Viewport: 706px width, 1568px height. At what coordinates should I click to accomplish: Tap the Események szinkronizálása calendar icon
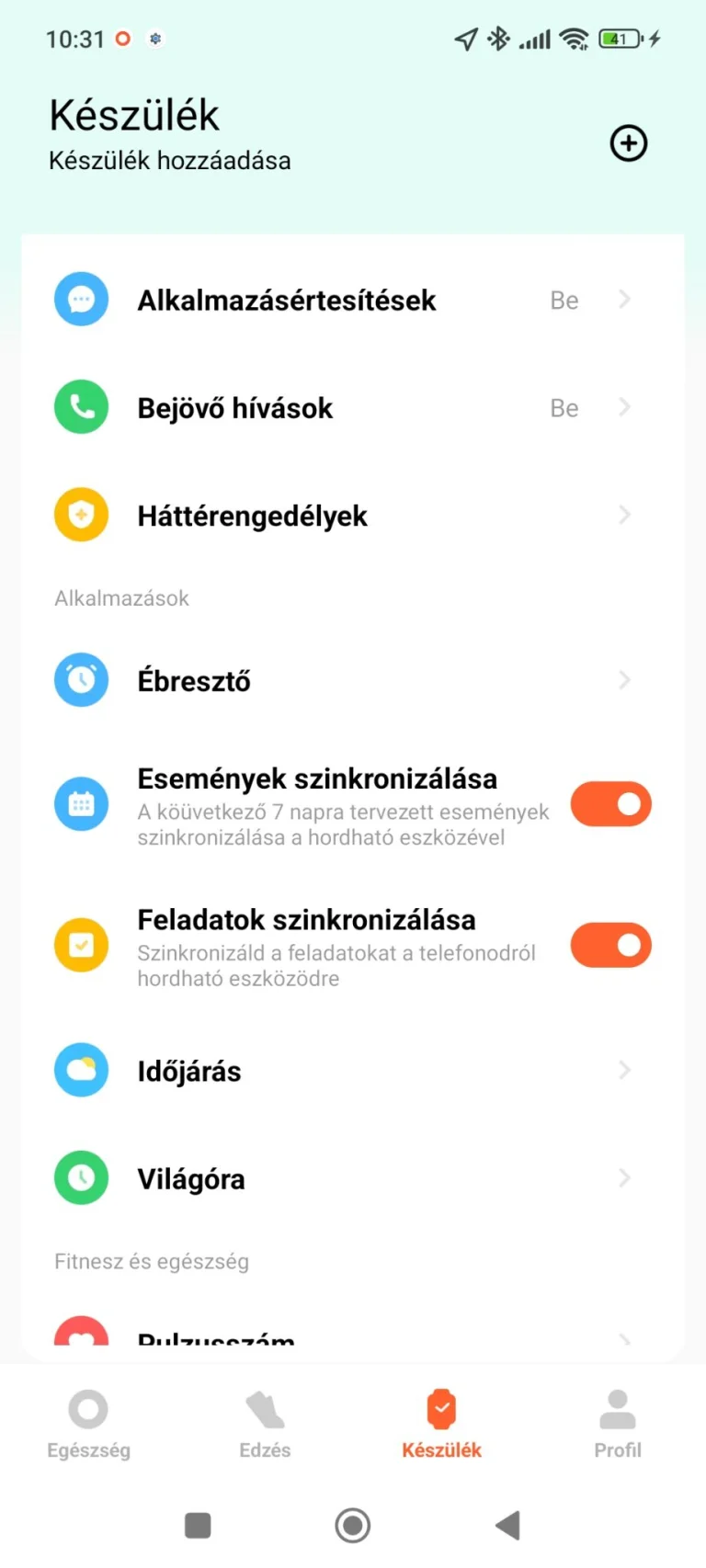tap(81, 803)
